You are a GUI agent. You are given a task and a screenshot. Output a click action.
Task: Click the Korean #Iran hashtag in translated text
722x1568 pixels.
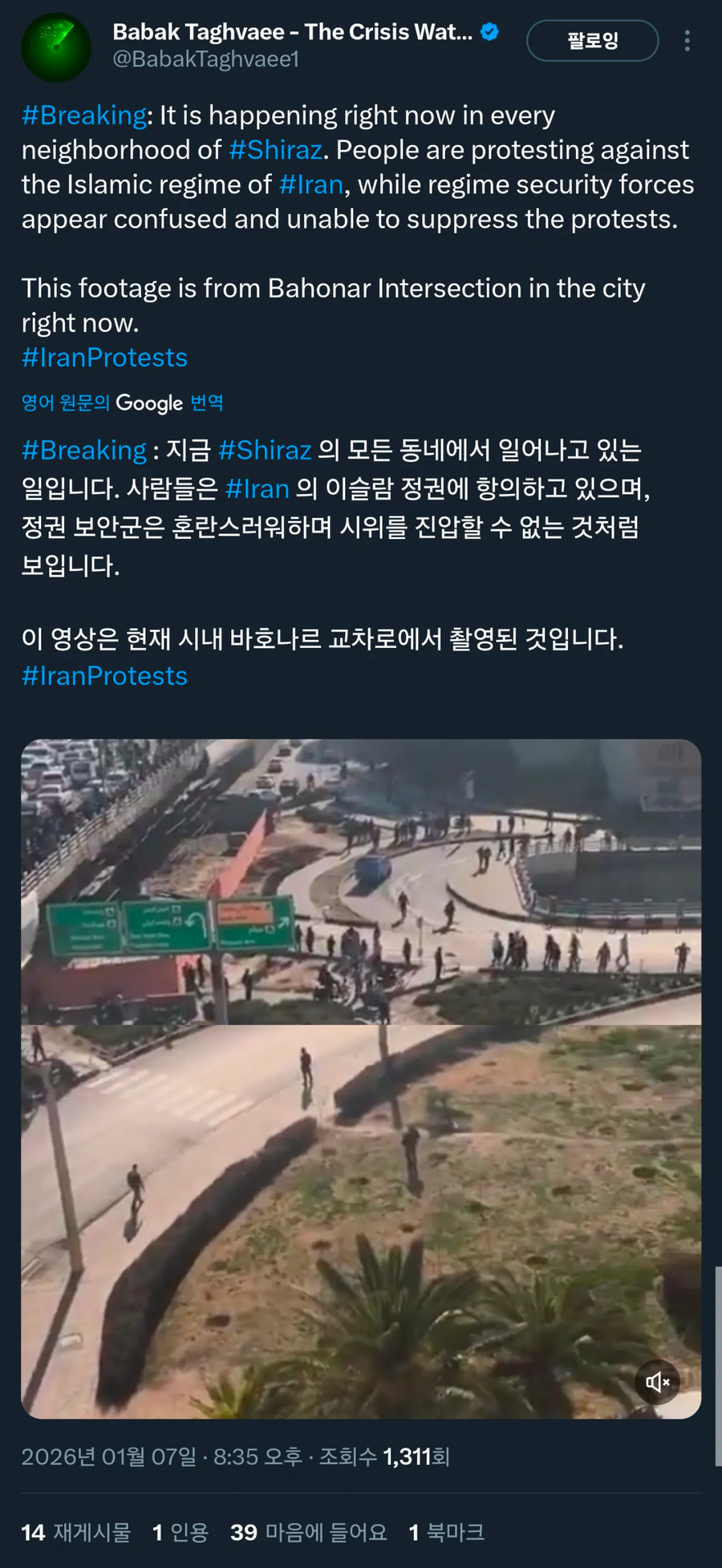[x=259, y=488]
